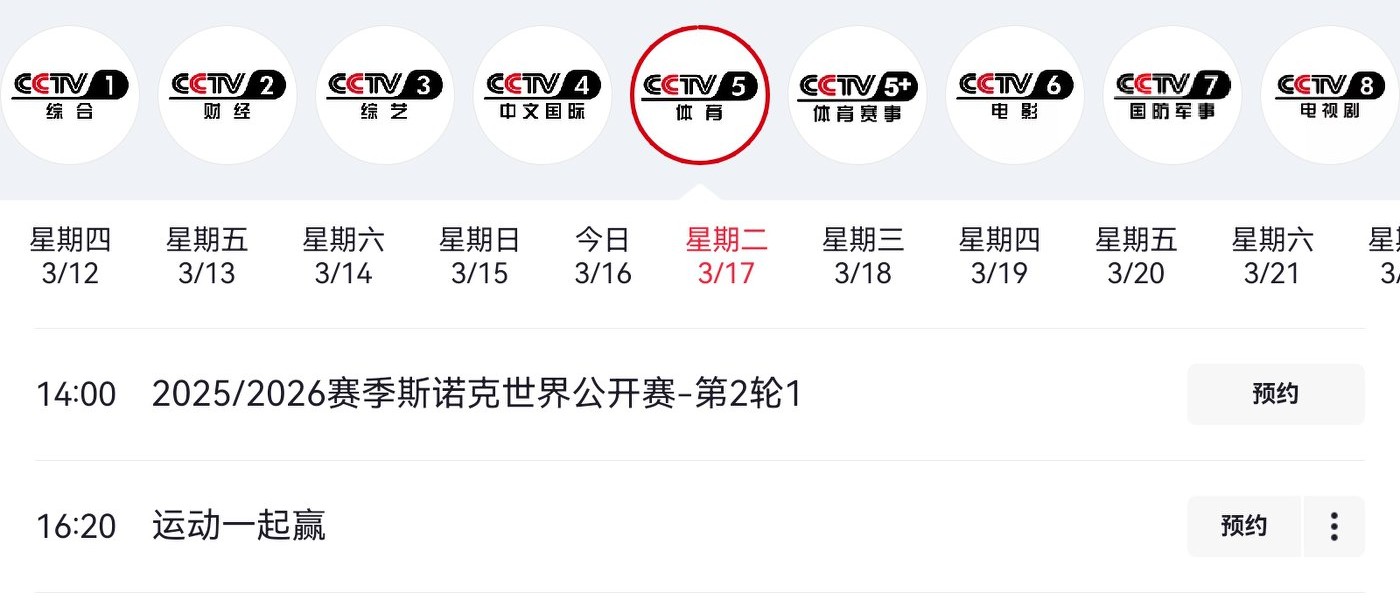Select 星期三 3/18 date tab

tap(862, 256)
